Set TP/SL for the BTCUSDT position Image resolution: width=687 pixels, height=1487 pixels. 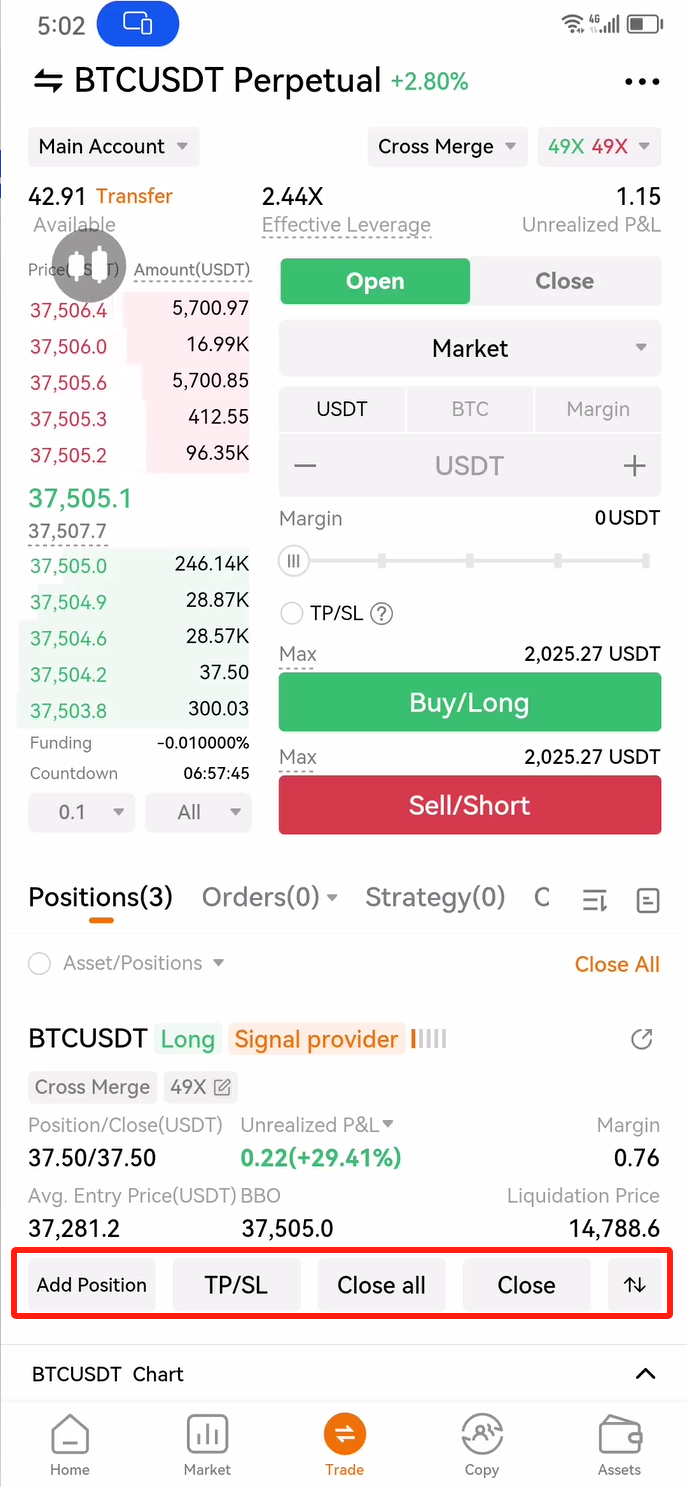point(237,1285)
